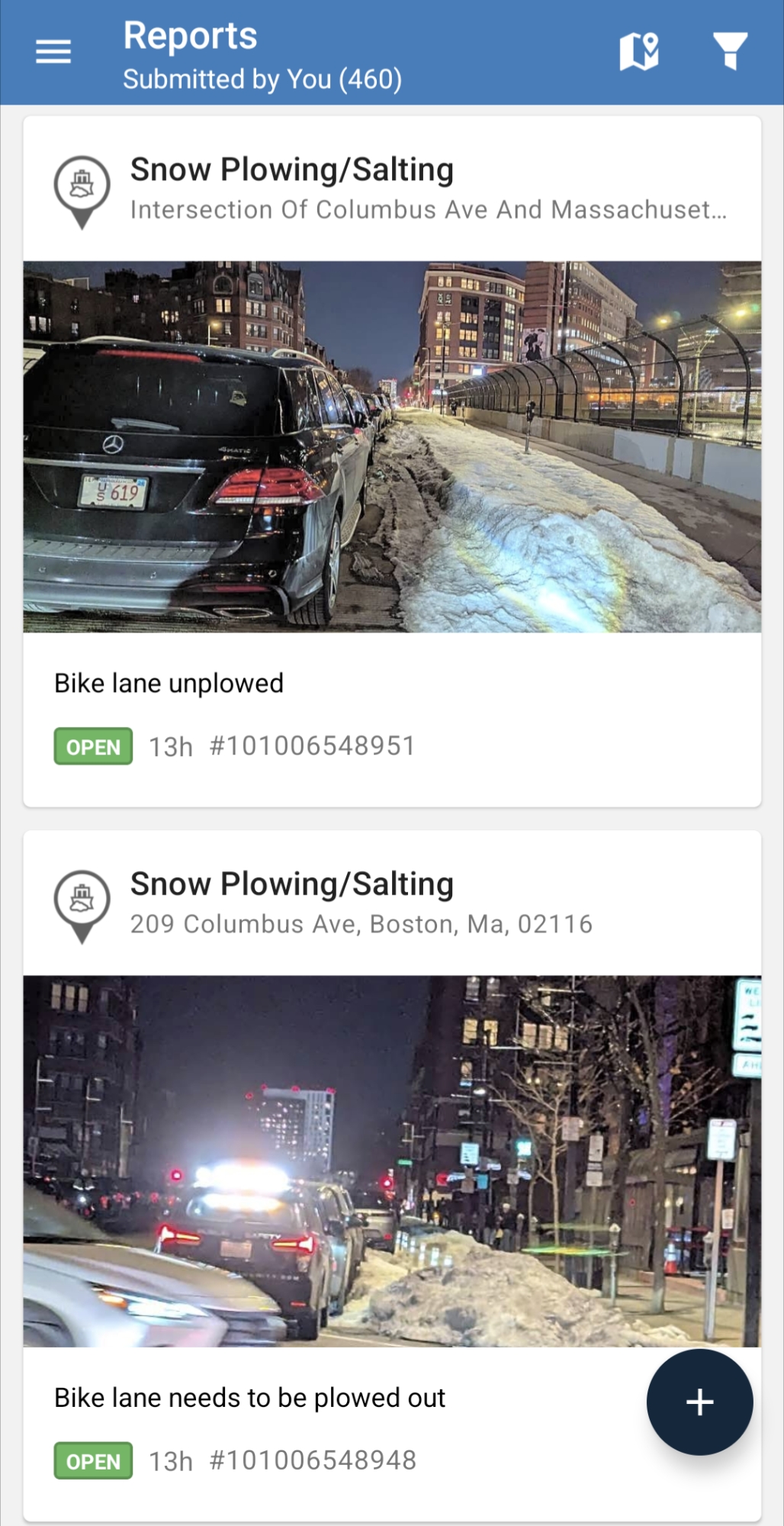Open the hamburger navigation menu

[x=53, y=52]
